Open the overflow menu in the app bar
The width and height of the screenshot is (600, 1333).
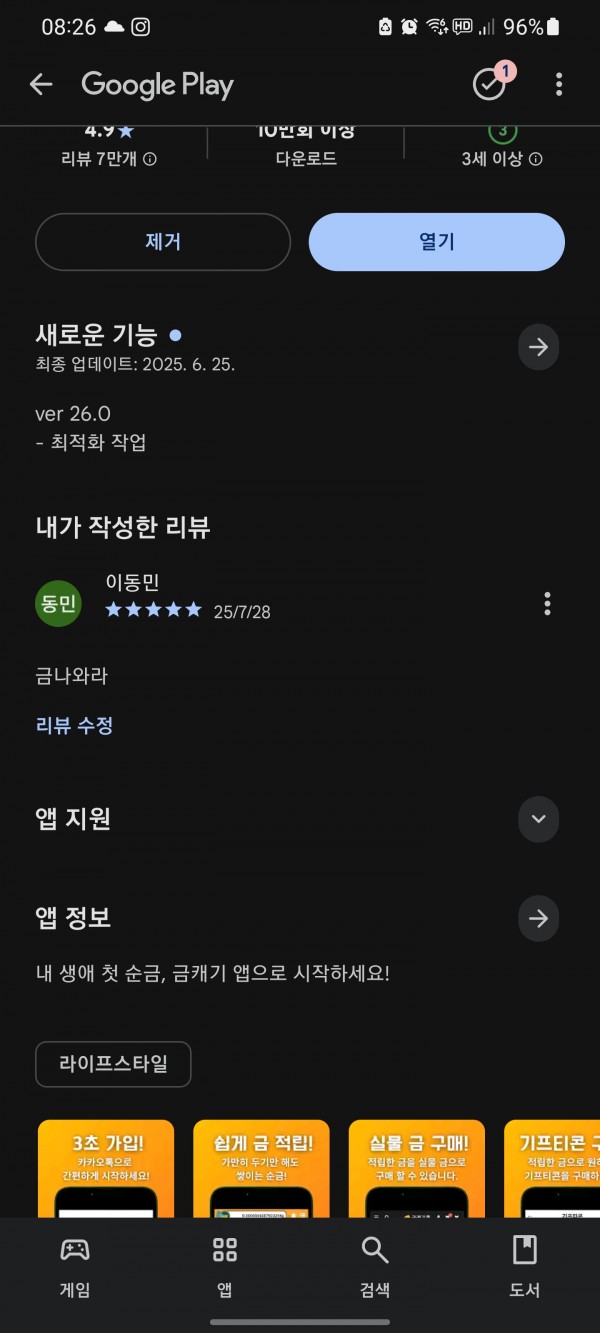pos(559,85)
